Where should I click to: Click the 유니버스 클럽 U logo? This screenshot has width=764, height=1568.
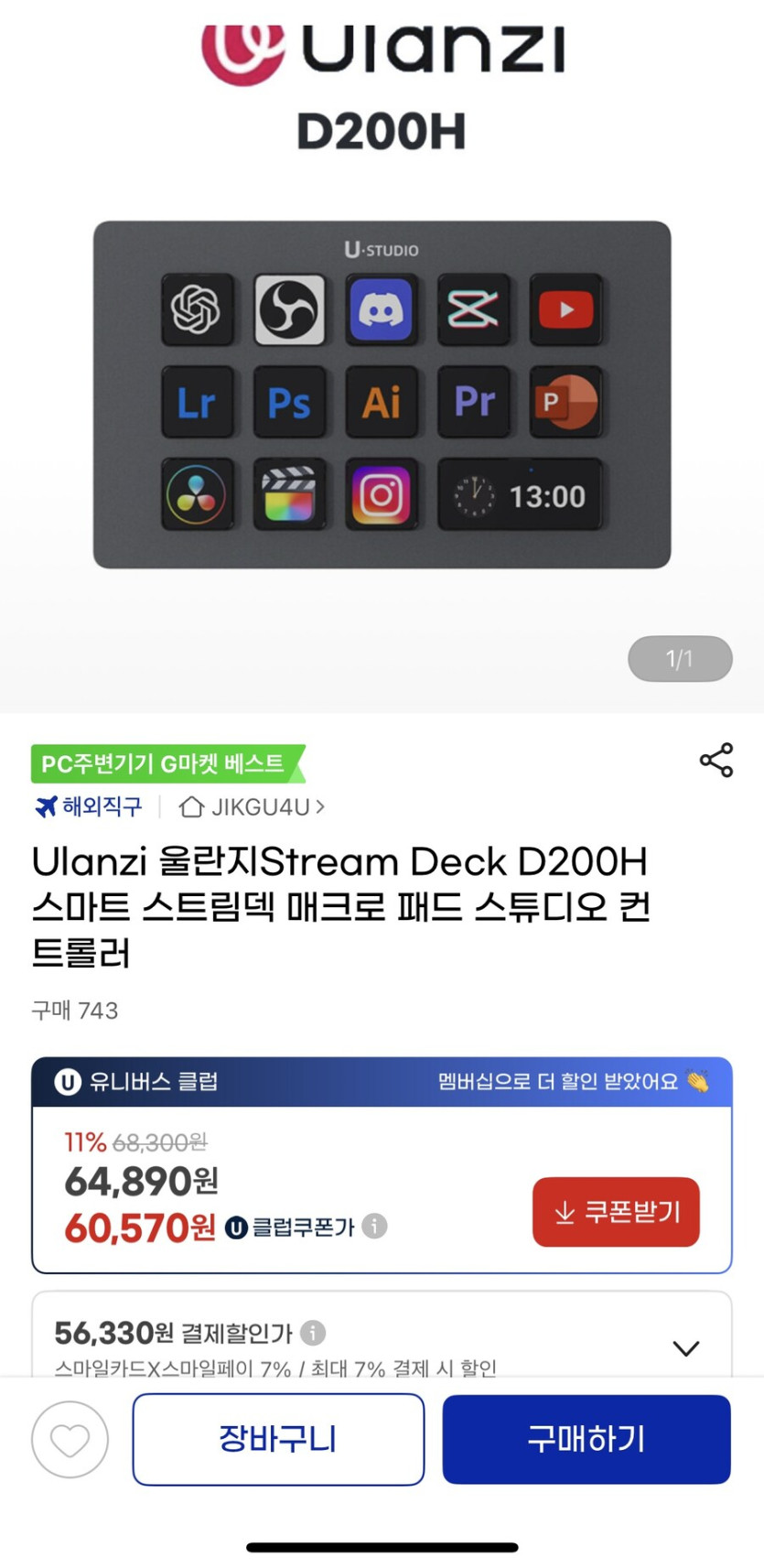[65, 1081]
